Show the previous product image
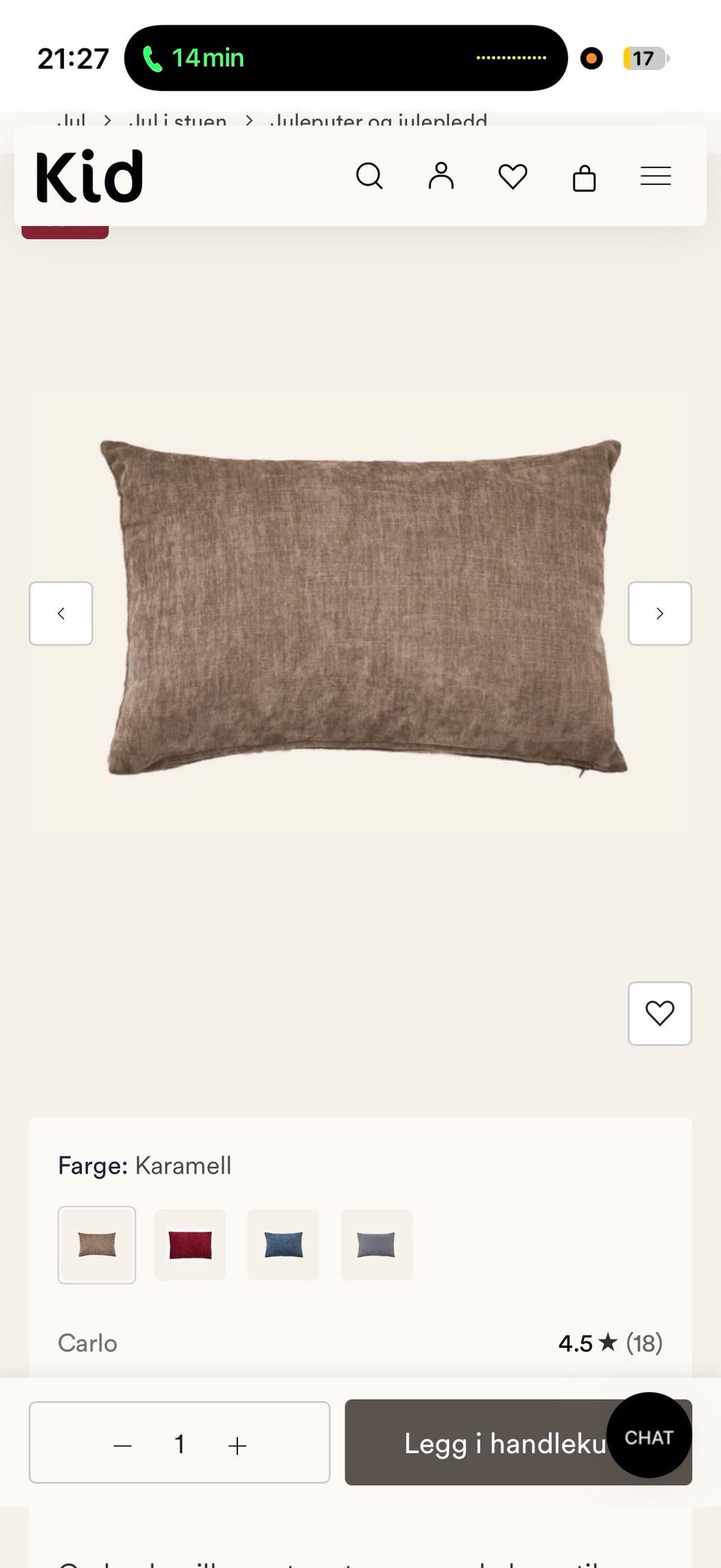Image resolution: width=721 pixels, height=1568 pixels. [x=61, y=613]
